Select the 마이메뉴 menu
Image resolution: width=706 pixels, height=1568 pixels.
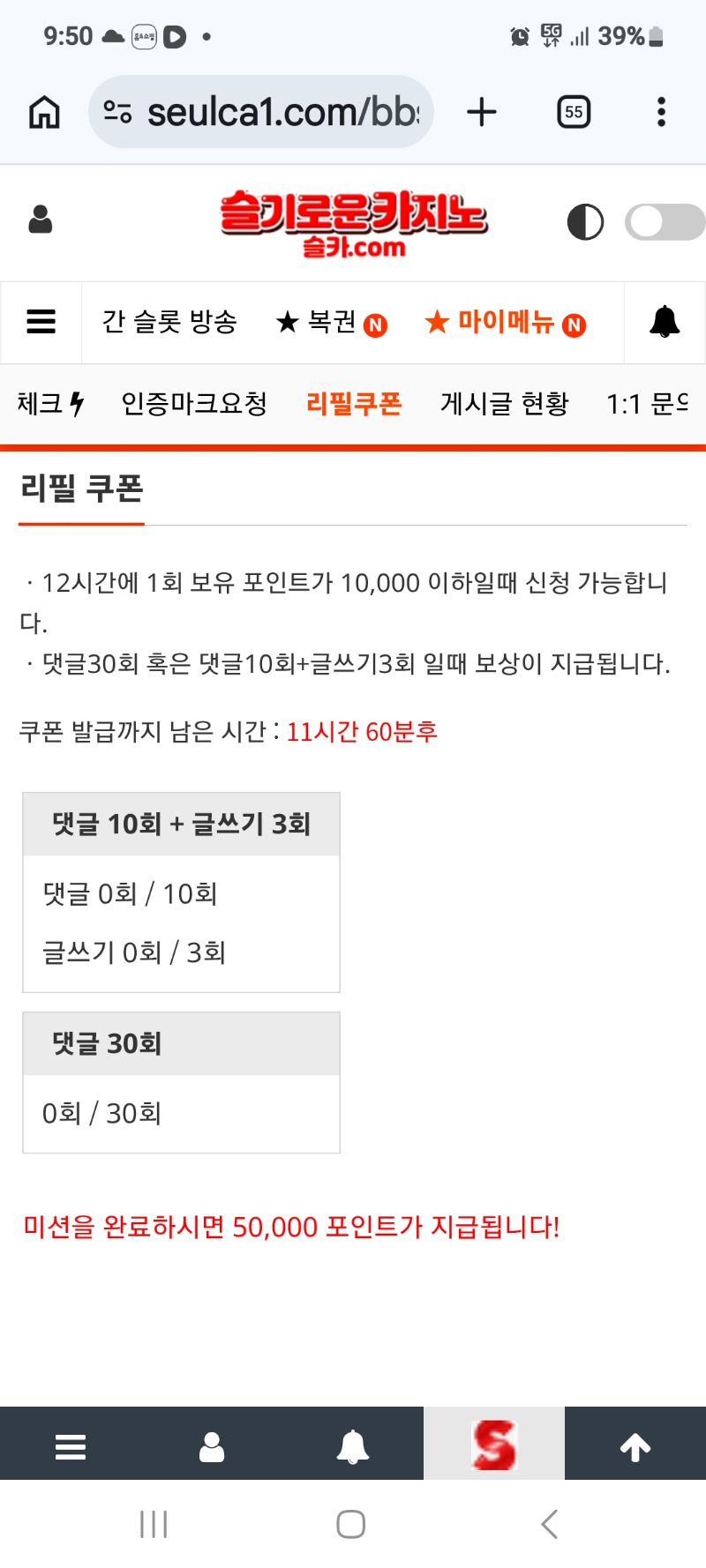point(505,323)
